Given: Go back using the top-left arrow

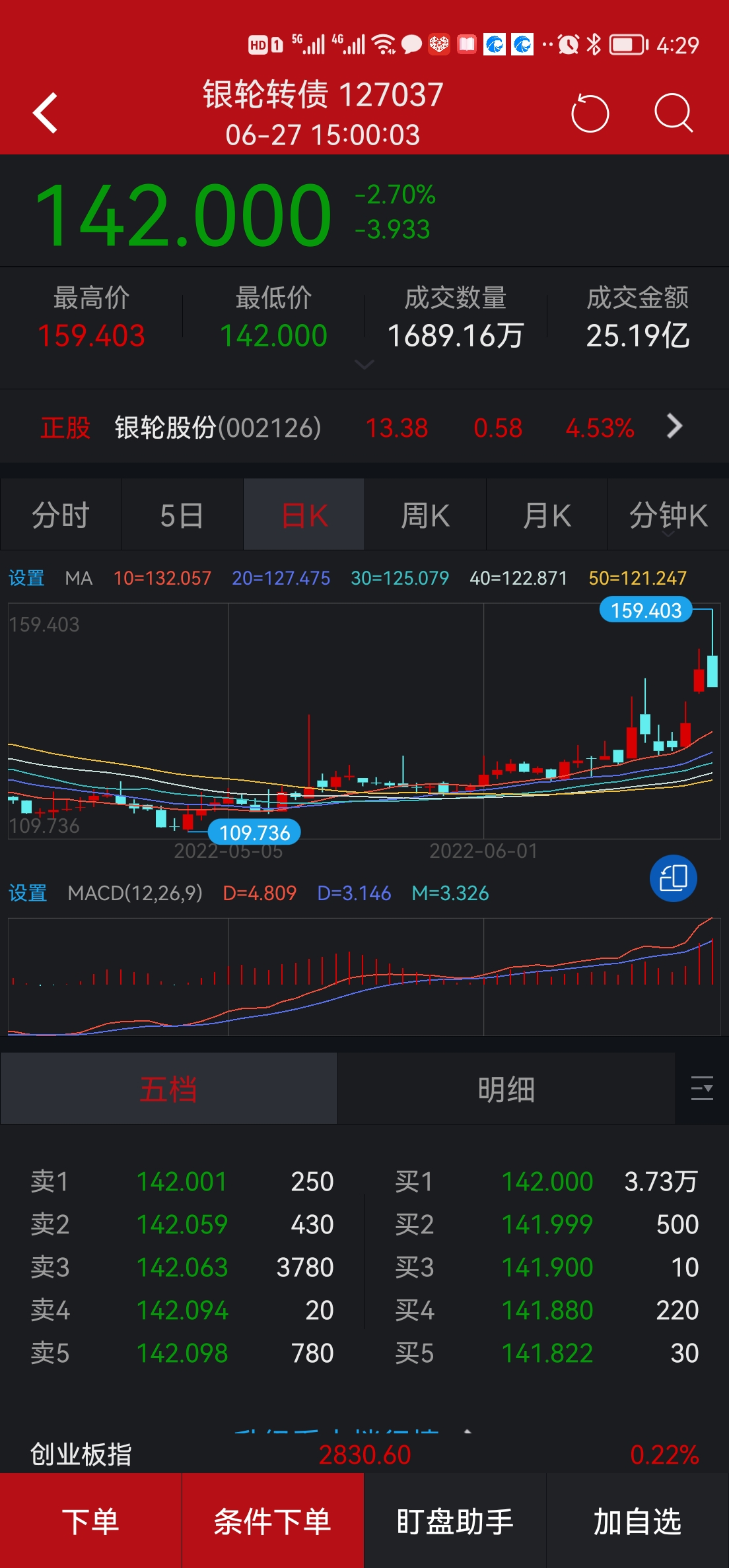Looking at the screenshot, I should [x=45, y=113].
